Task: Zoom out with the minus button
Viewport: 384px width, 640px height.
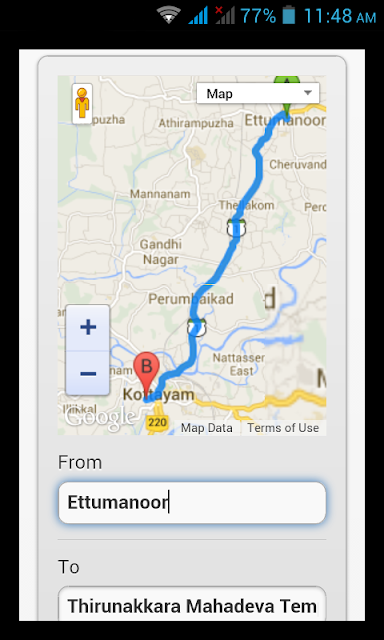Action: [88, 373]
